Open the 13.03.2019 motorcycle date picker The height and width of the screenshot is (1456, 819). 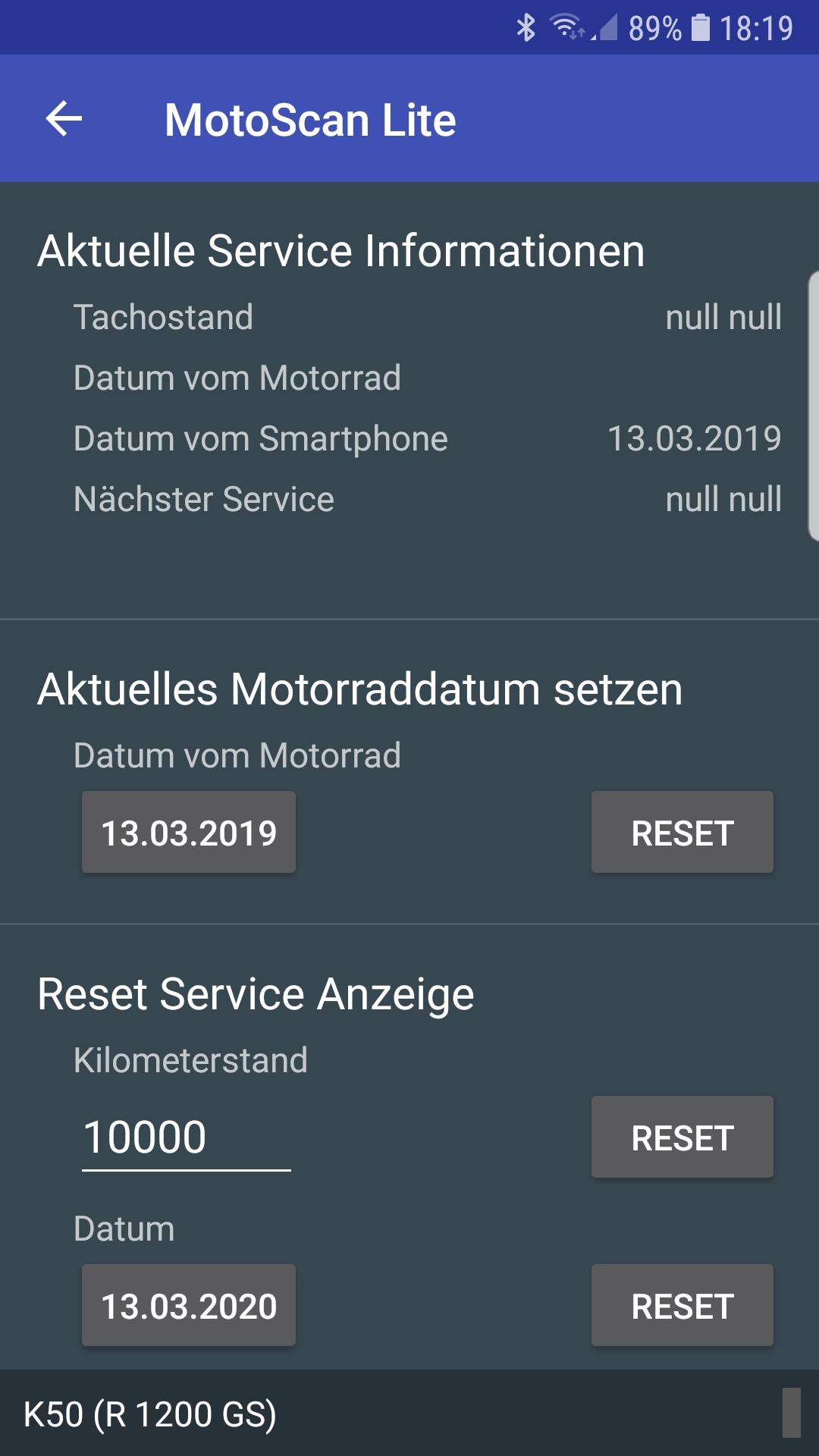coord(189,833)
